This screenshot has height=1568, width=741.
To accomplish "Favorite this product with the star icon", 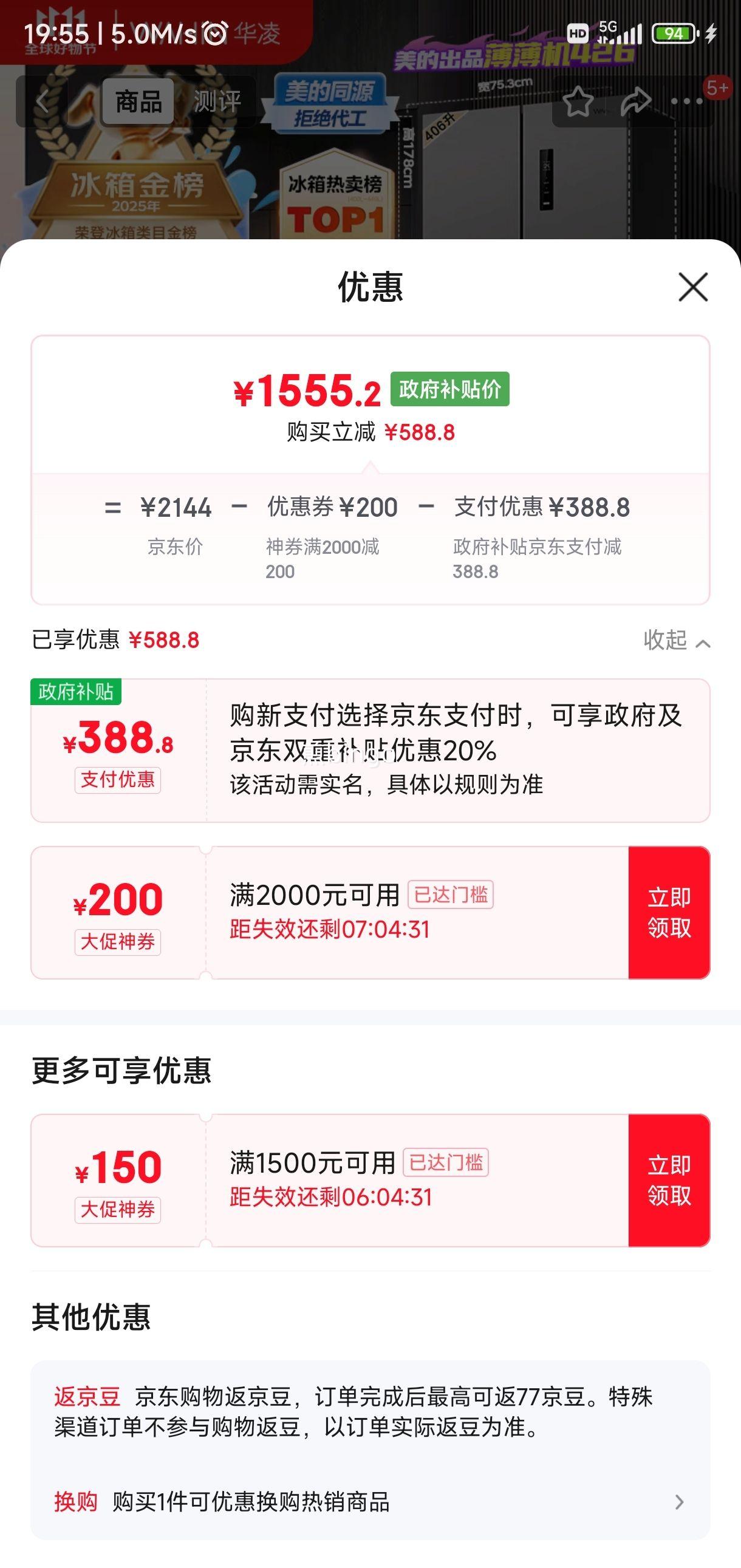I will pos(578,101).
